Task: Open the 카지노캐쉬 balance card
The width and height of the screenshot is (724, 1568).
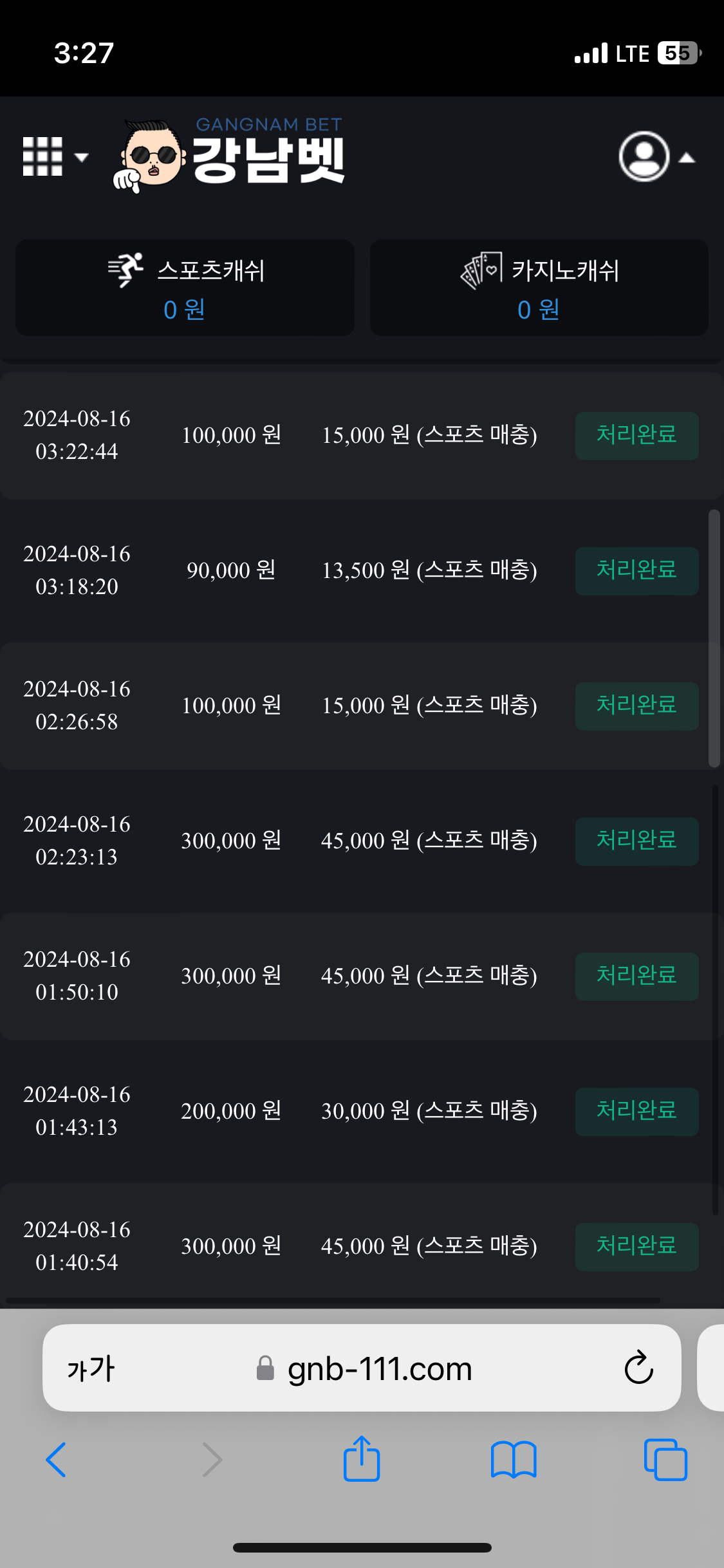Action: tap(539, 288)
